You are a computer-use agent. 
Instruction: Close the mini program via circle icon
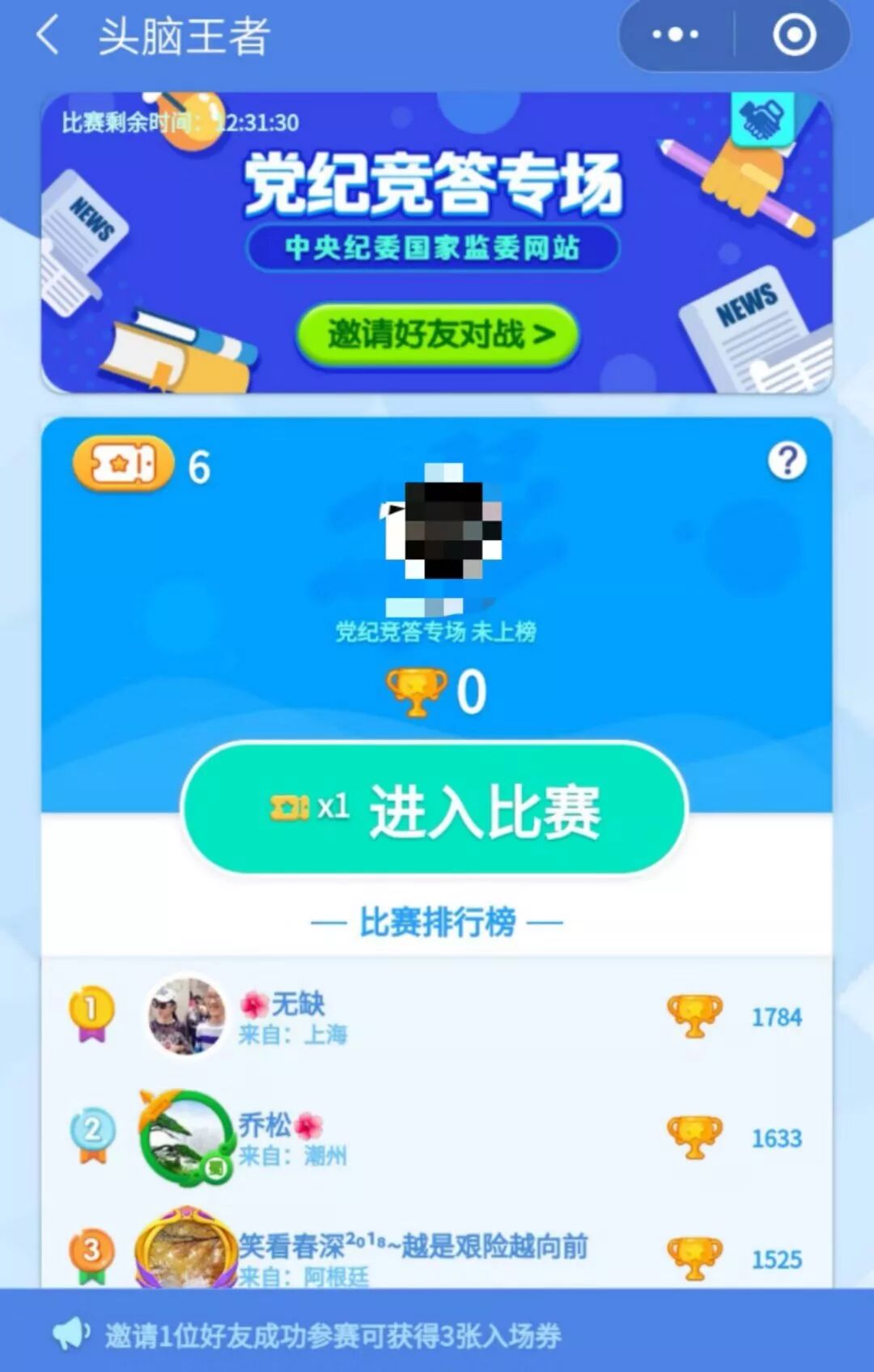[794, 35]
